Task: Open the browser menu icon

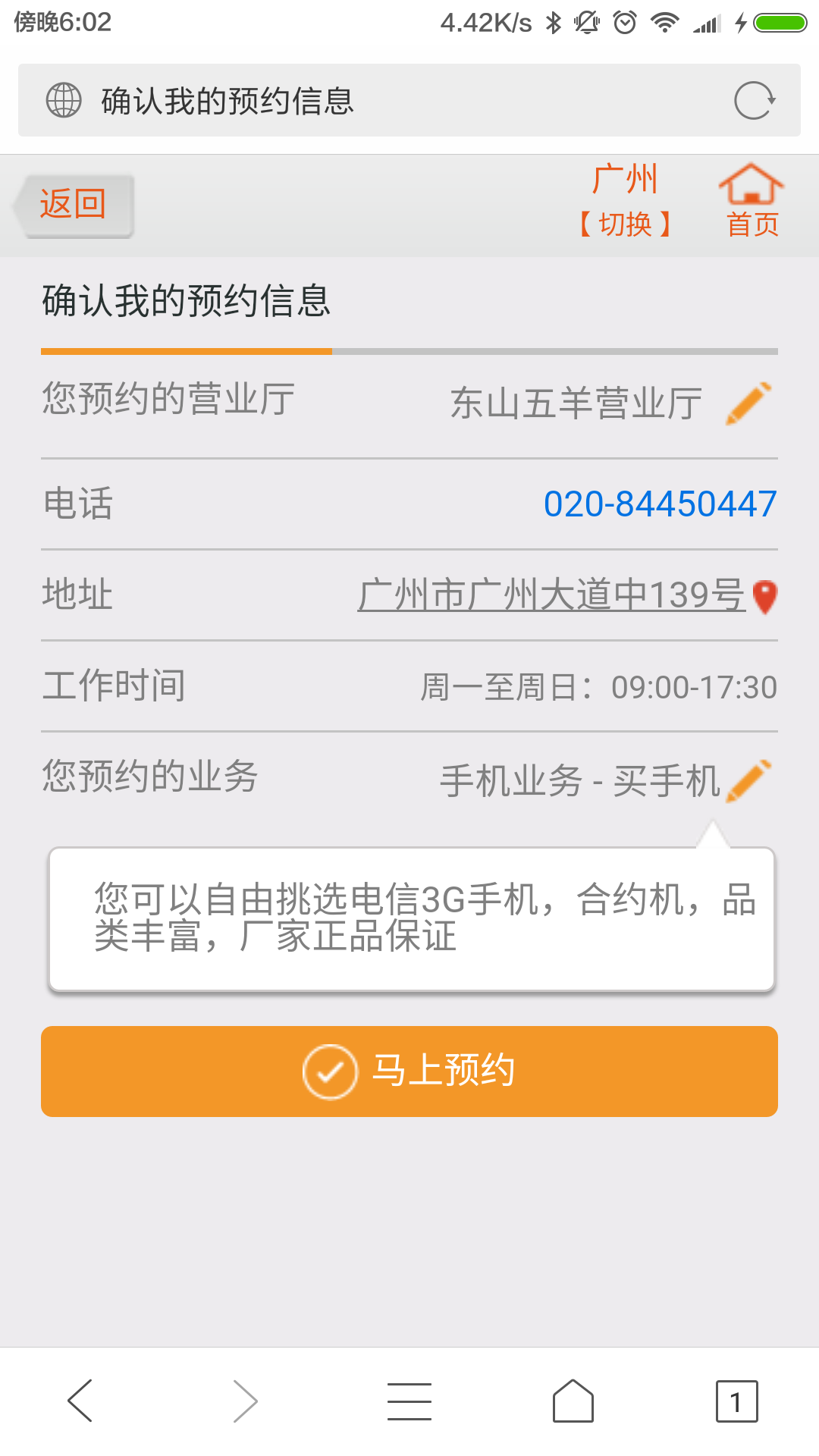Action: (x=409, y=1401)
